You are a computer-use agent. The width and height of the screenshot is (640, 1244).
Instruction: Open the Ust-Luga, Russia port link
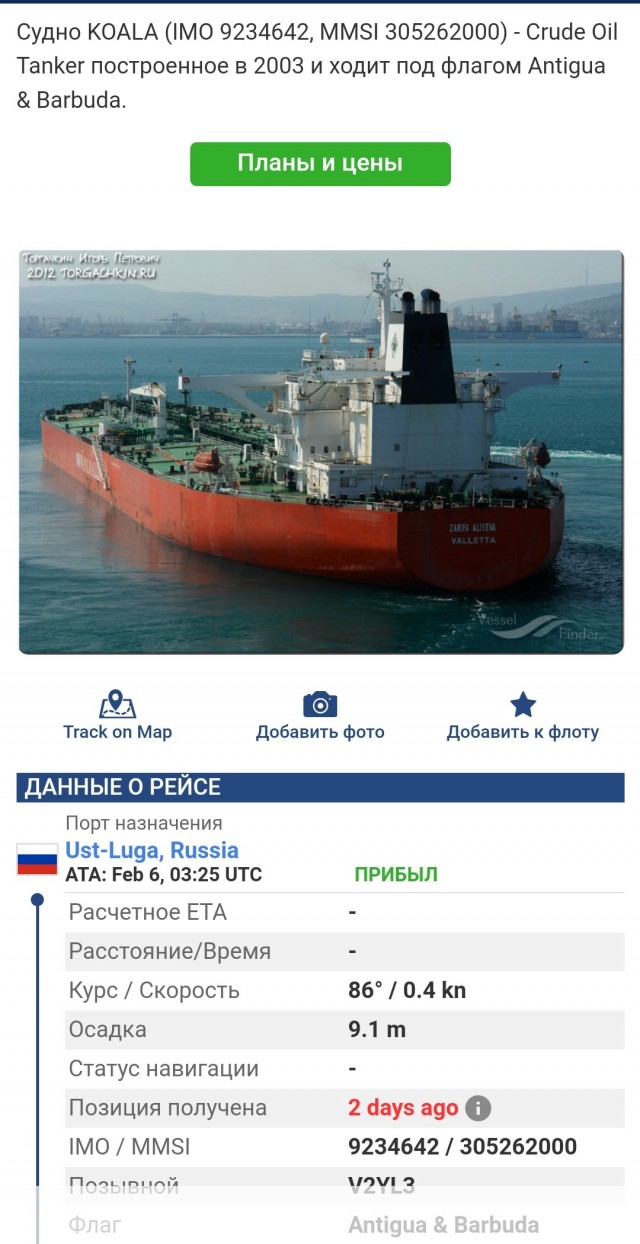pos(152,850)
